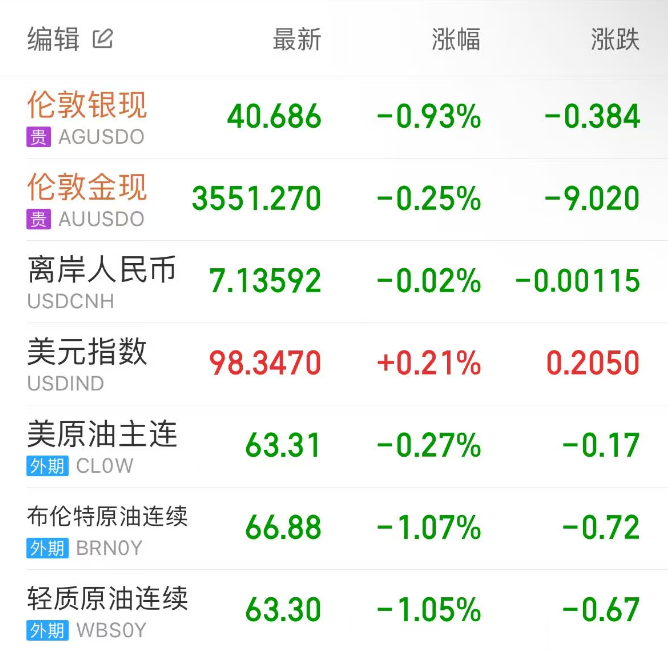The image size is (668, 660).
Task: Tap the 编辑 edit button
Action: tap(70, 40)
